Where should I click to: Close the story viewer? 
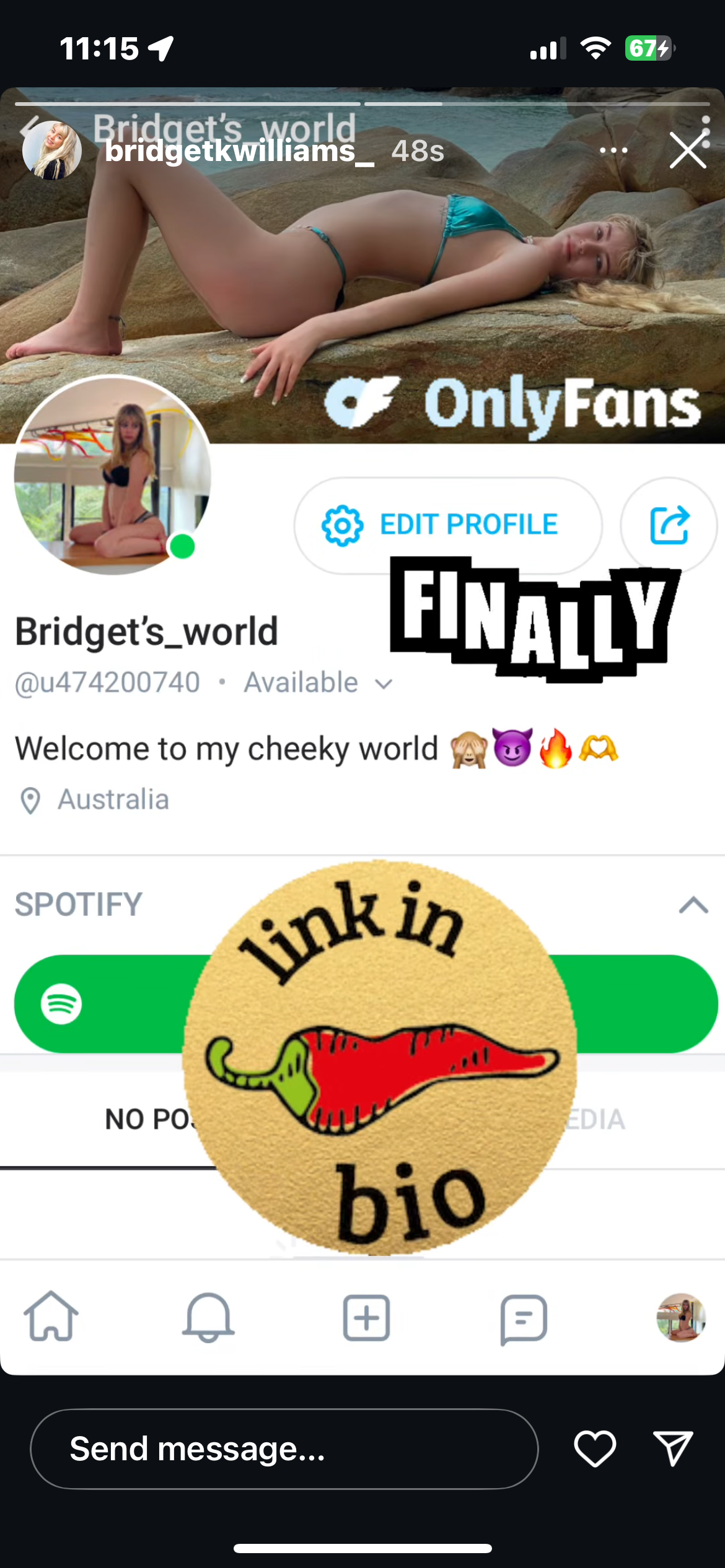(687, 150)
